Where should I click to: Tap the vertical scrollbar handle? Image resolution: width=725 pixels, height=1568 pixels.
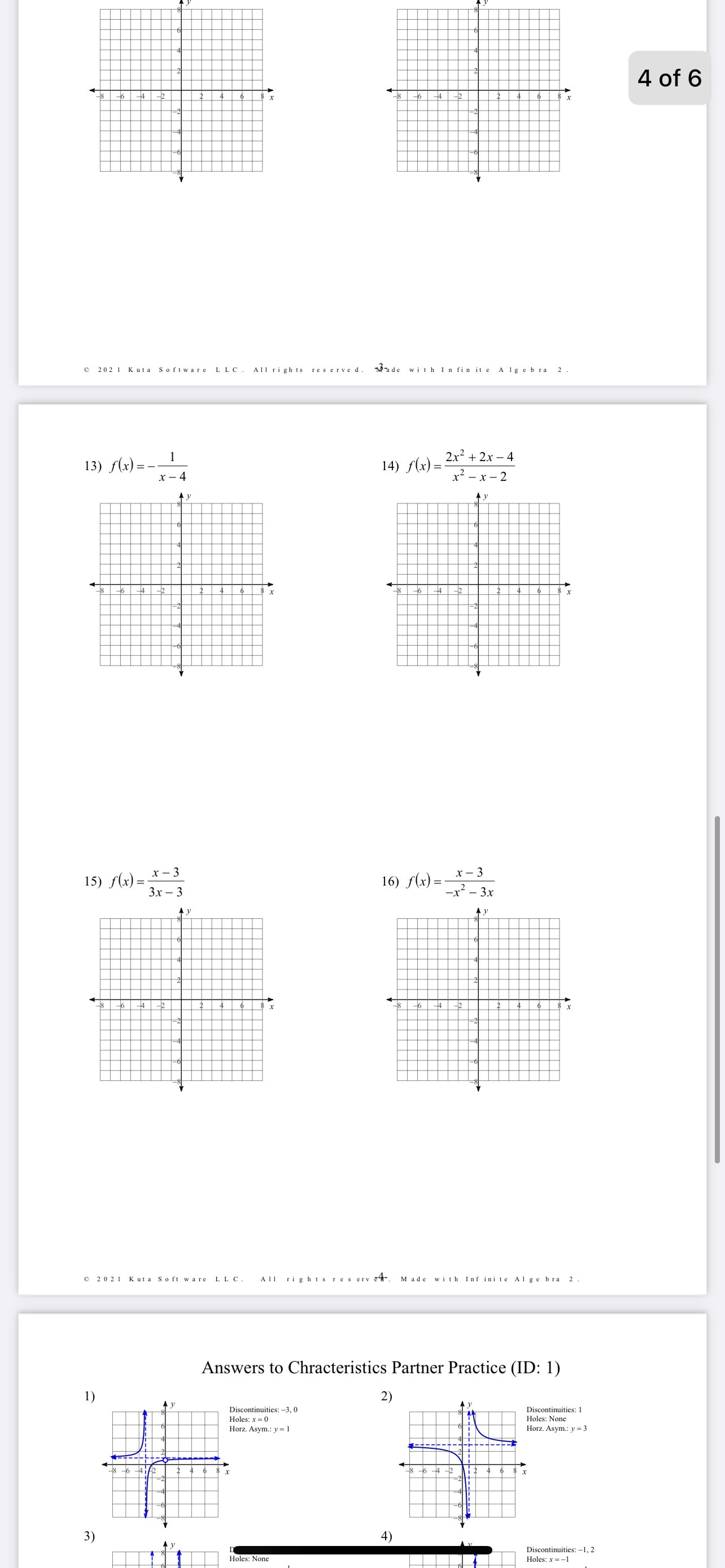tap(717, 989)
